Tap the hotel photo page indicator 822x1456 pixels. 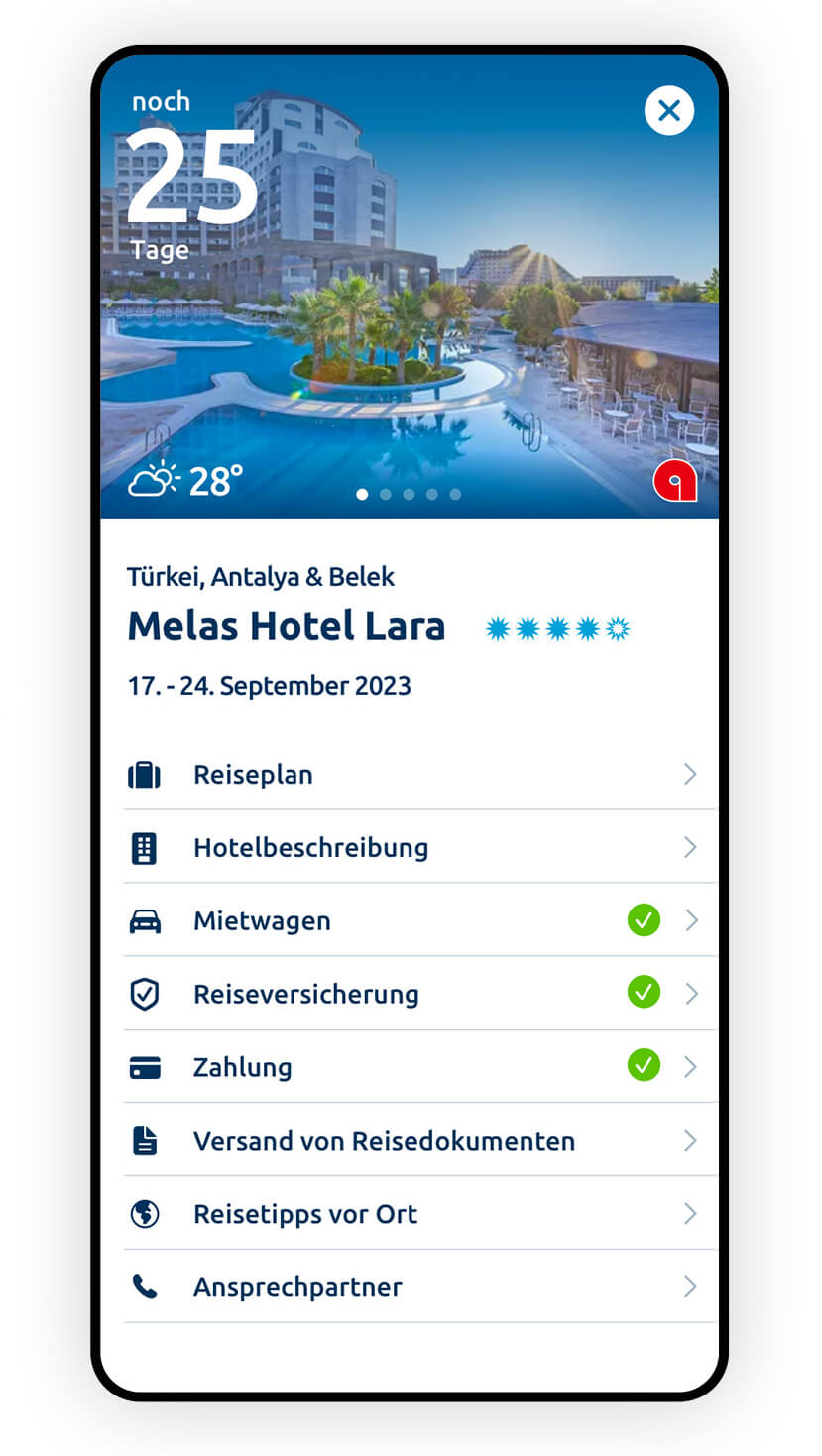point(409,494)
